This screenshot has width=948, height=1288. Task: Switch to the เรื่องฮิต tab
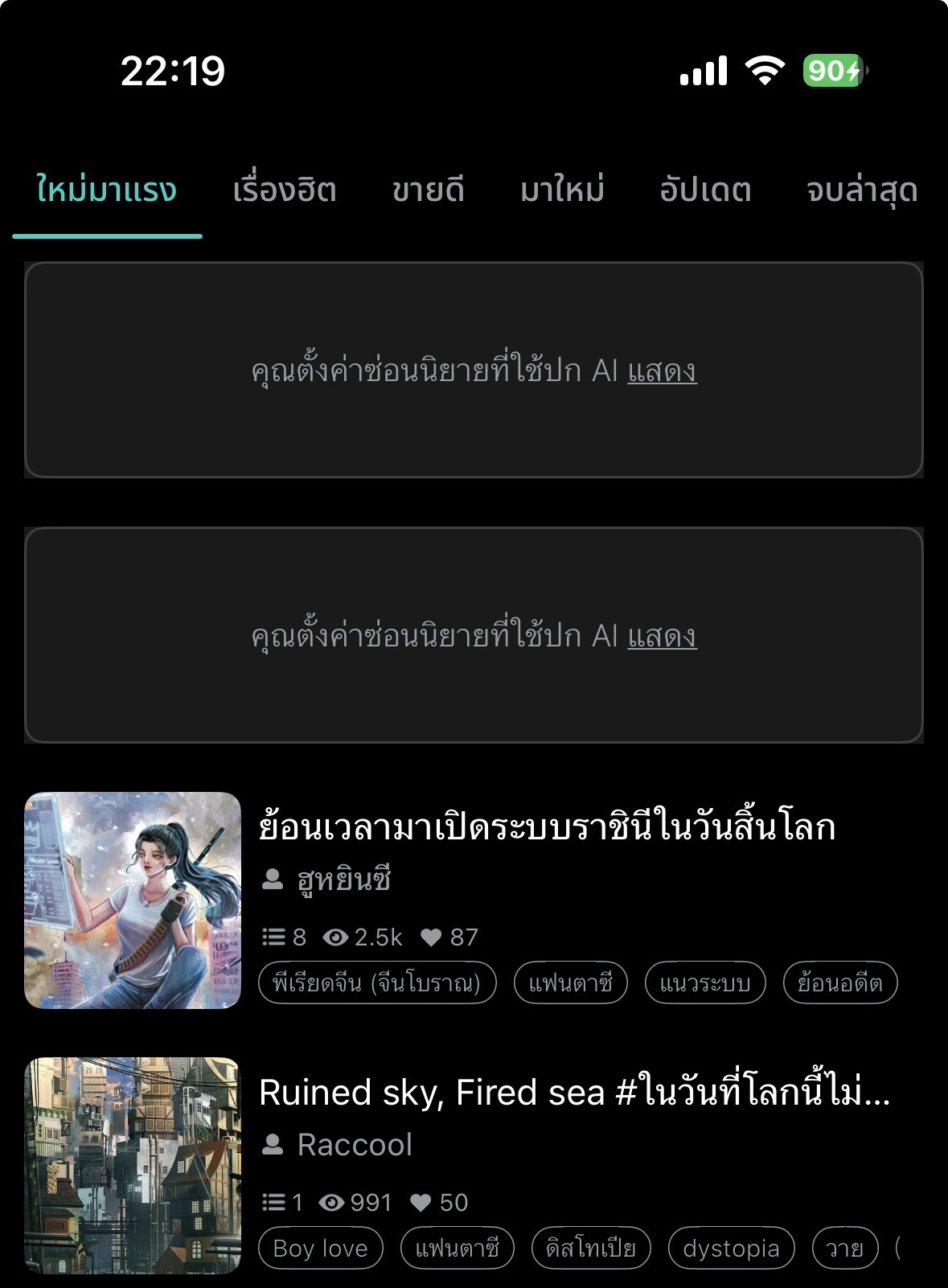(x=284, y=191)
